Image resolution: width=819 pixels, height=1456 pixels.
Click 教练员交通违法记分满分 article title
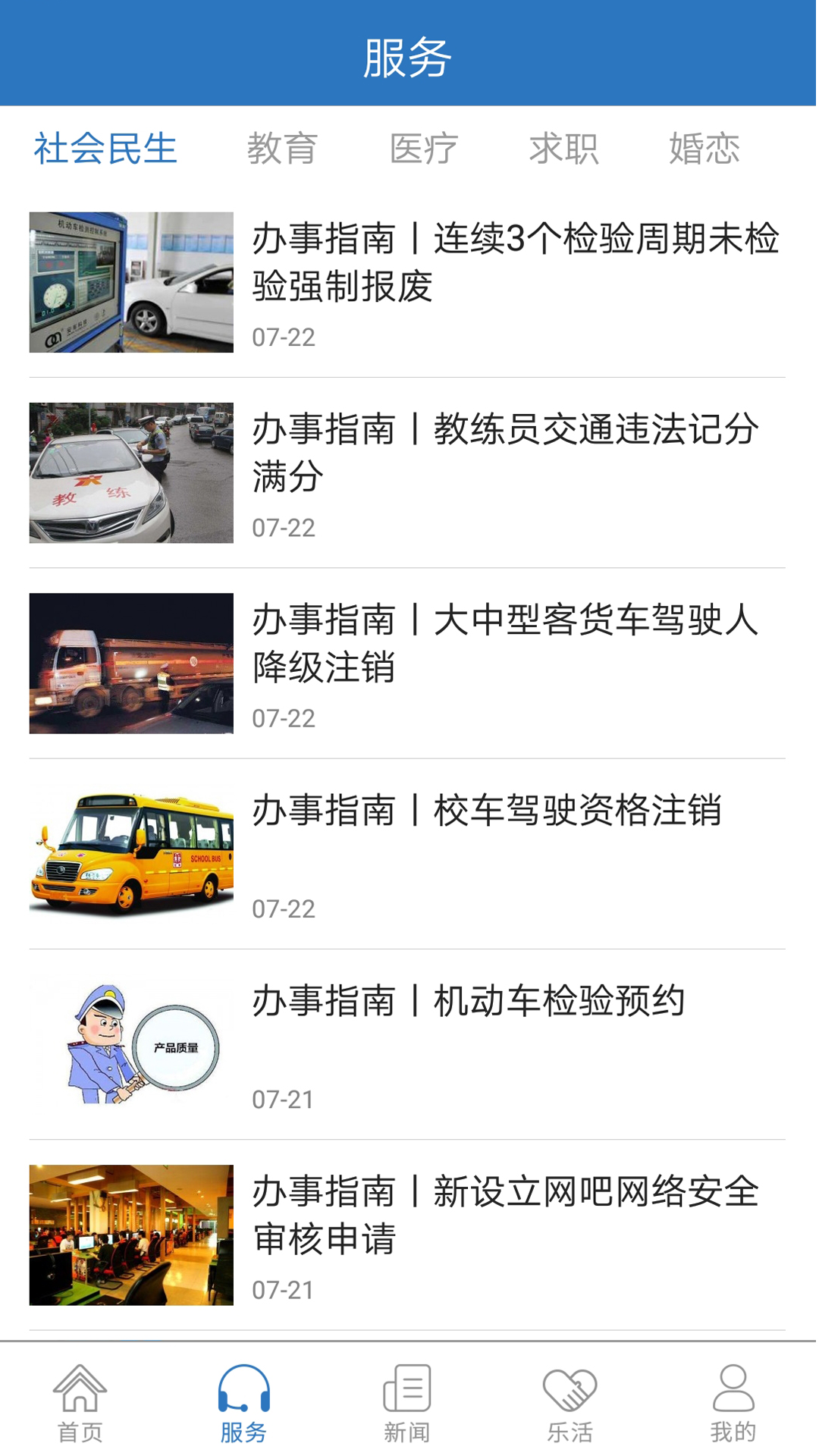point(508,455)
